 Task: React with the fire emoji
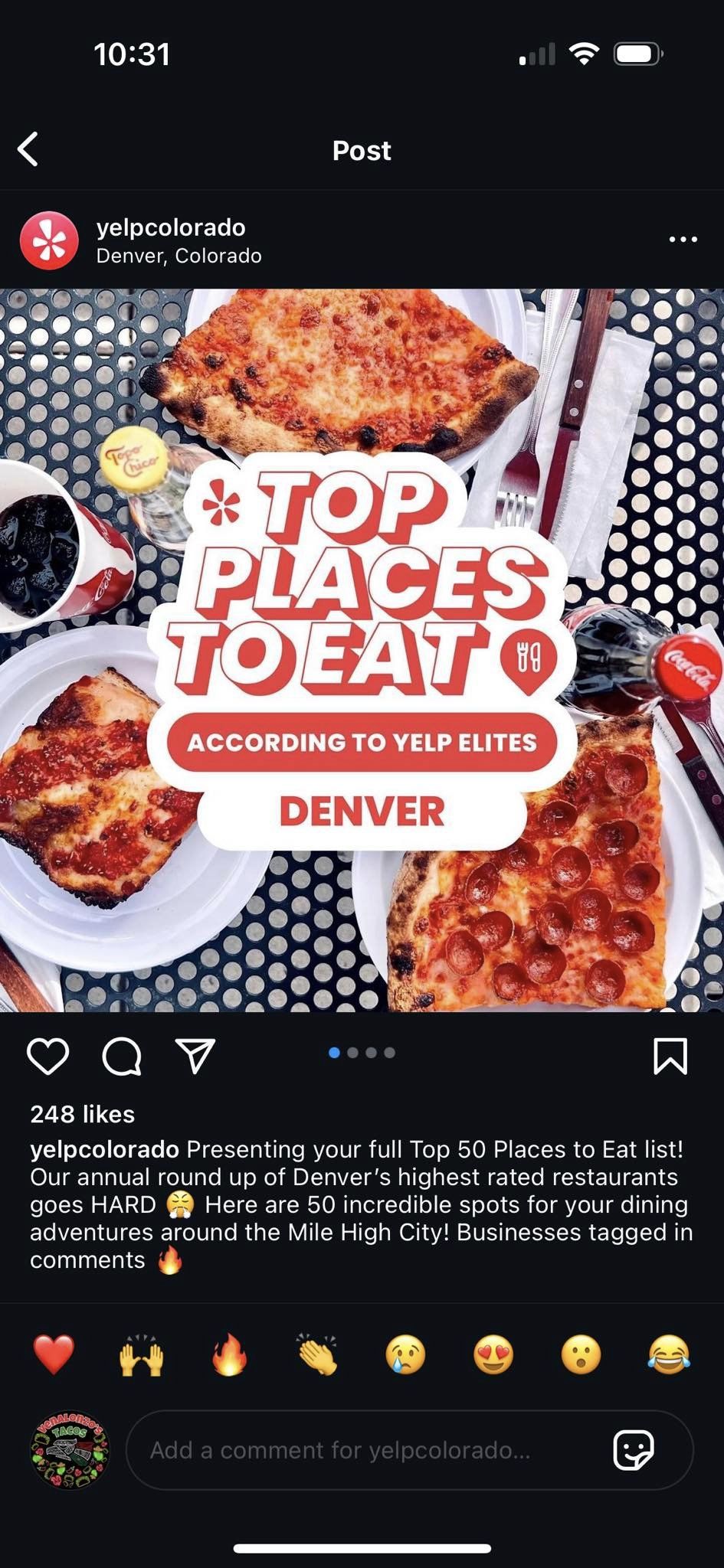click(x=230, y=1354)
